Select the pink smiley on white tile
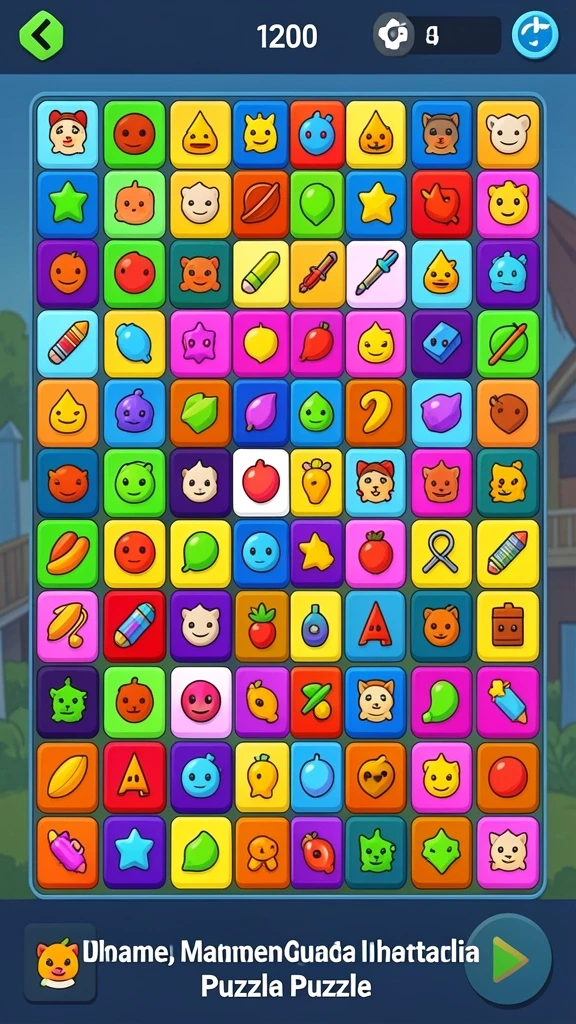The height and width of the screenshot is (1024, 576). pyautogui.click(x=200, y=702)
